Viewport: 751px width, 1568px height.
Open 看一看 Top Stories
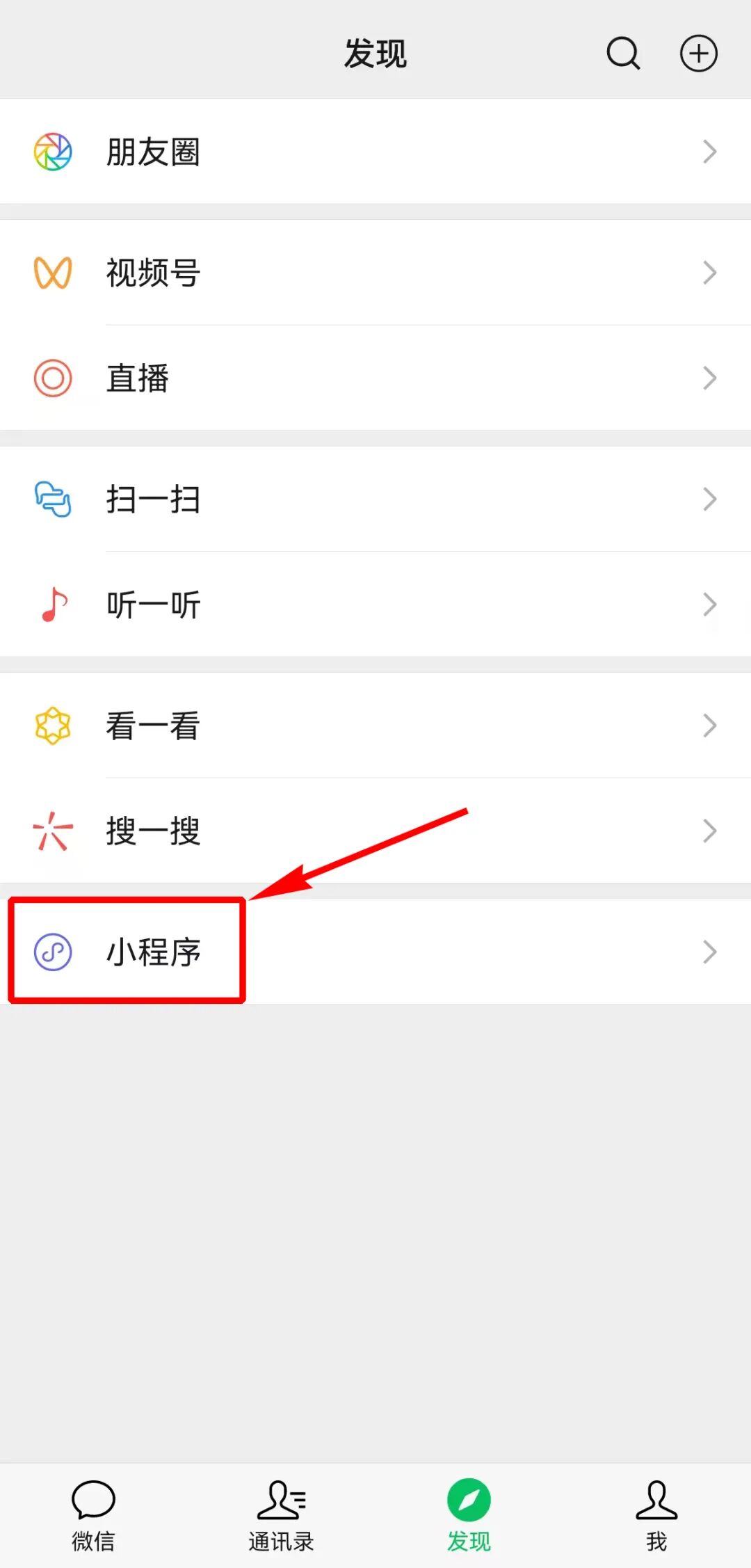(375, 726)
